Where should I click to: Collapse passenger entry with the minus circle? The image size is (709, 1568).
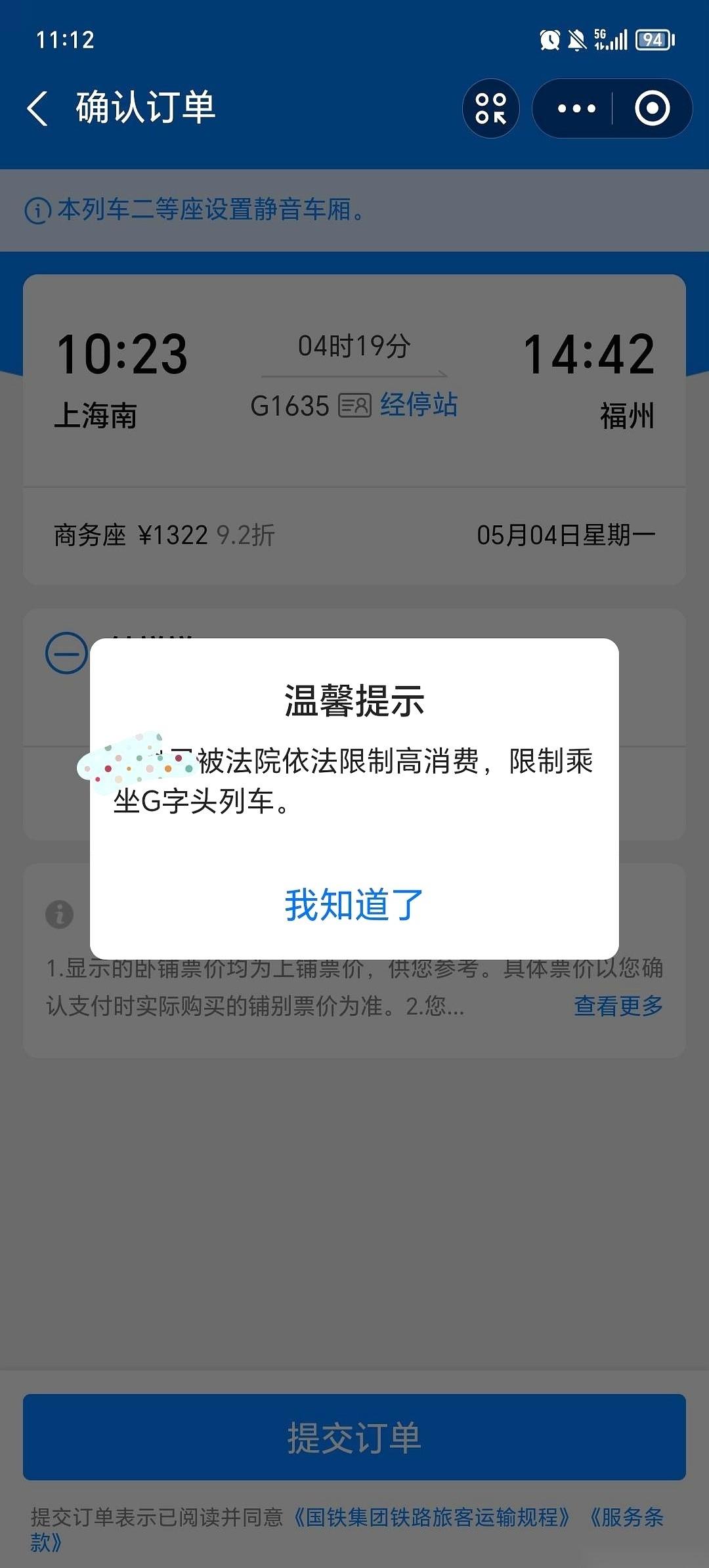coord(68,654)
